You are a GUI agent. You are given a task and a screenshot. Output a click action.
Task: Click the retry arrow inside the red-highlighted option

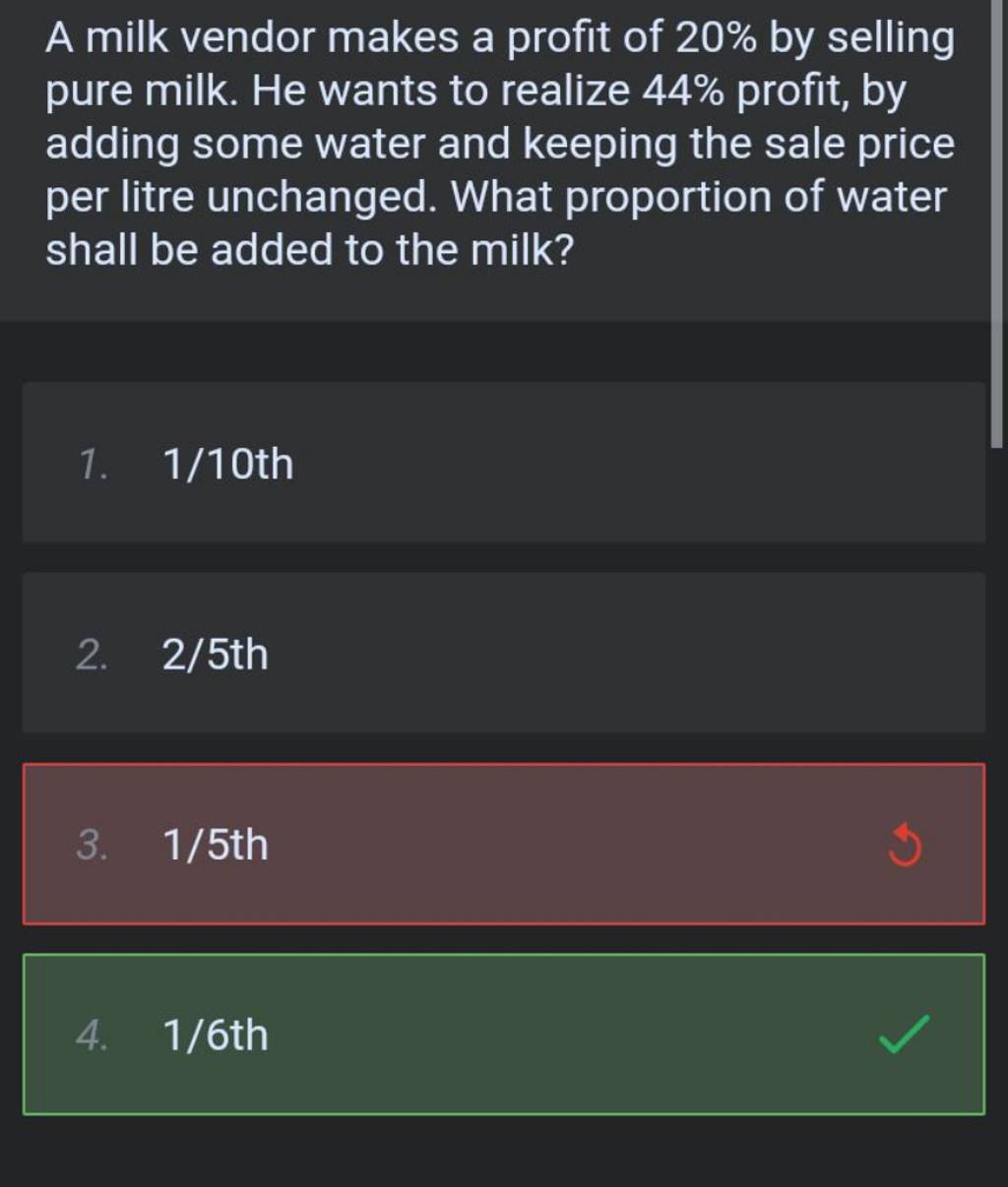(907, 844)
